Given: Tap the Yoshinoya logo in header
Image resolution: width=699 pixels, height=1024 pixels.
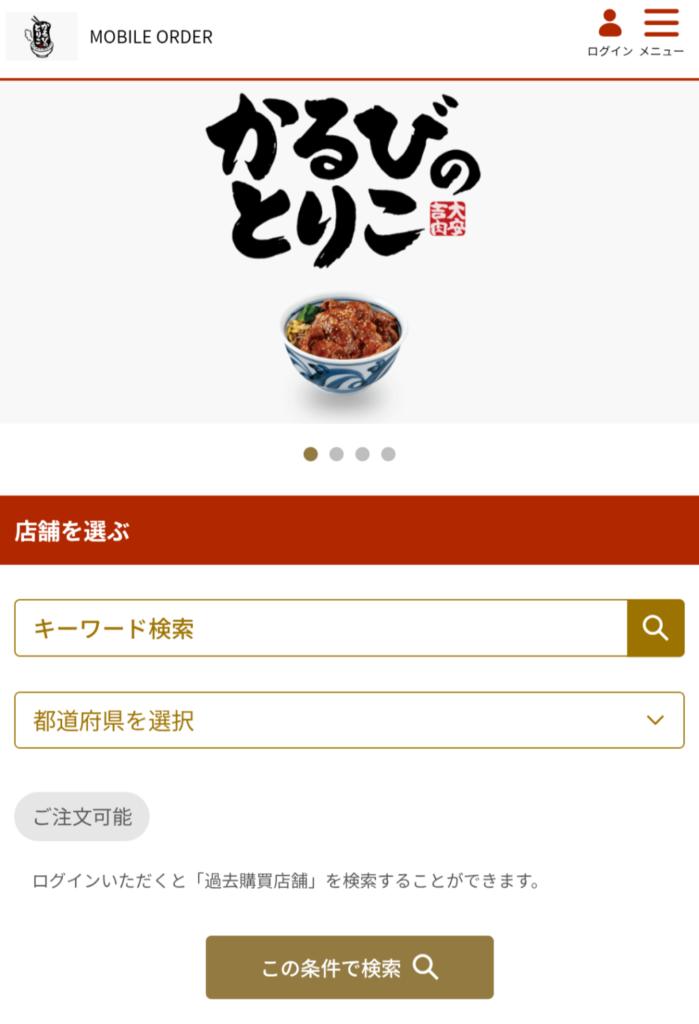Looking at the screenshot, I should [x=41, y=37].
